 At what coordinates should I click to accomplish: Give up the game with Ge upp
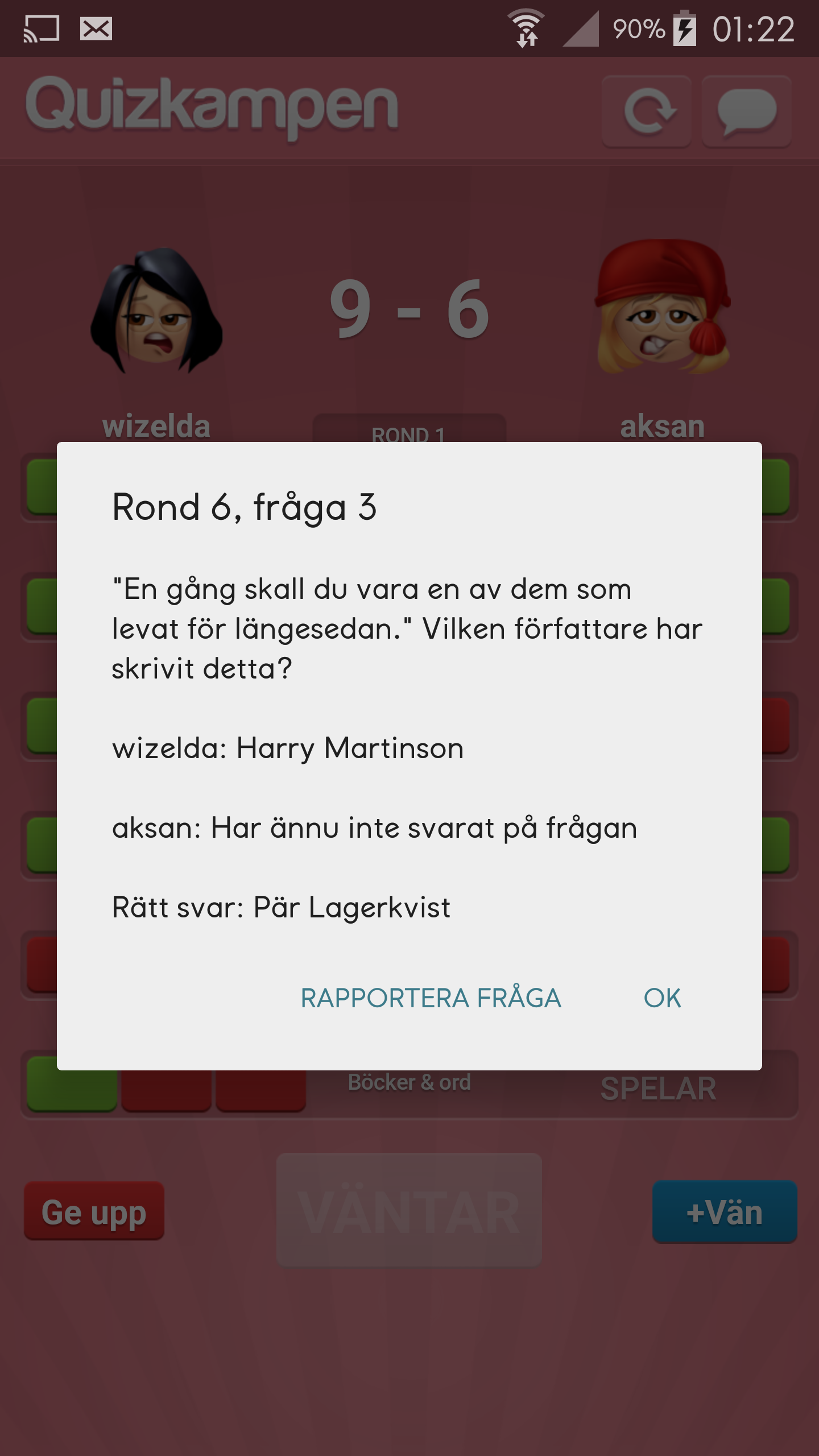[x=94, y=1211]
